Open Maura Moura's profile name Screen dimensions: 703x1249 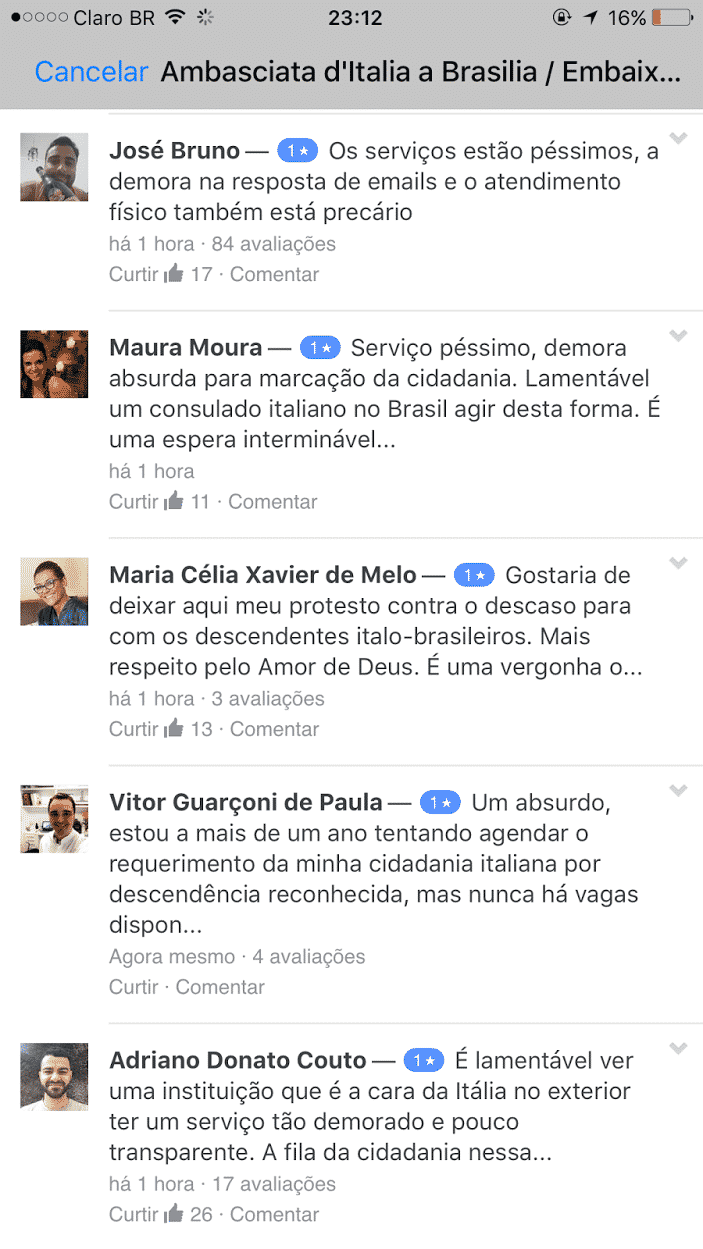tap(185, 348)
